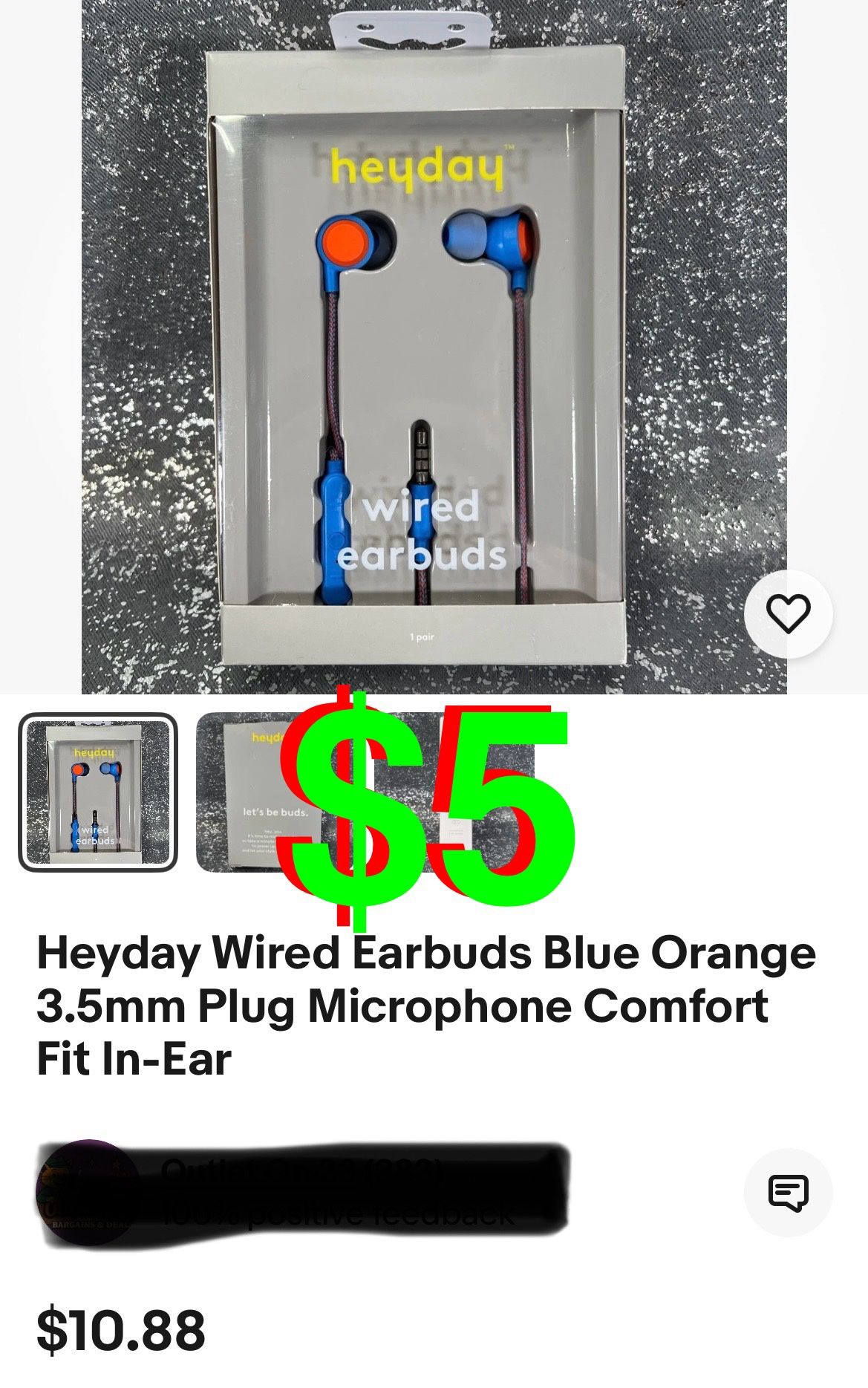Add the Heyday earbuds to watchlist

tap(788, 613)
